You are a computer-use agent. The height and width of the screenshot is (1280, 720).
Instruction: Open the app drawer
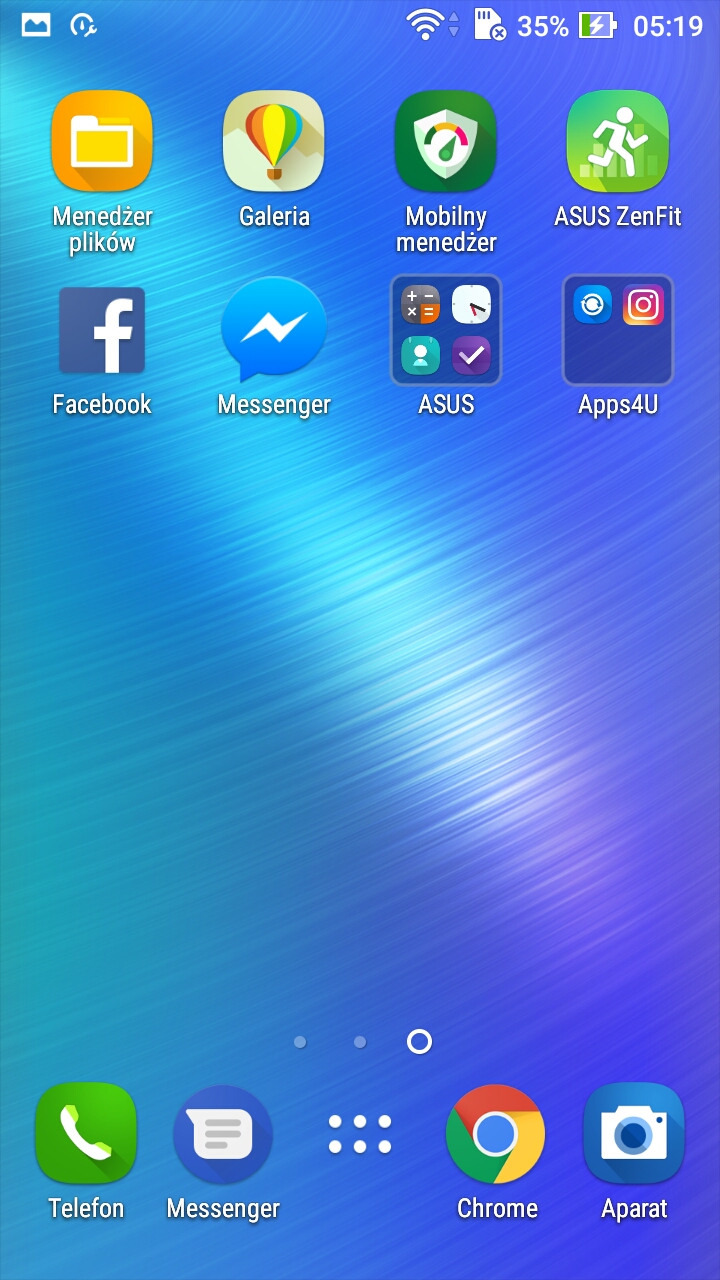[360, 1134]
